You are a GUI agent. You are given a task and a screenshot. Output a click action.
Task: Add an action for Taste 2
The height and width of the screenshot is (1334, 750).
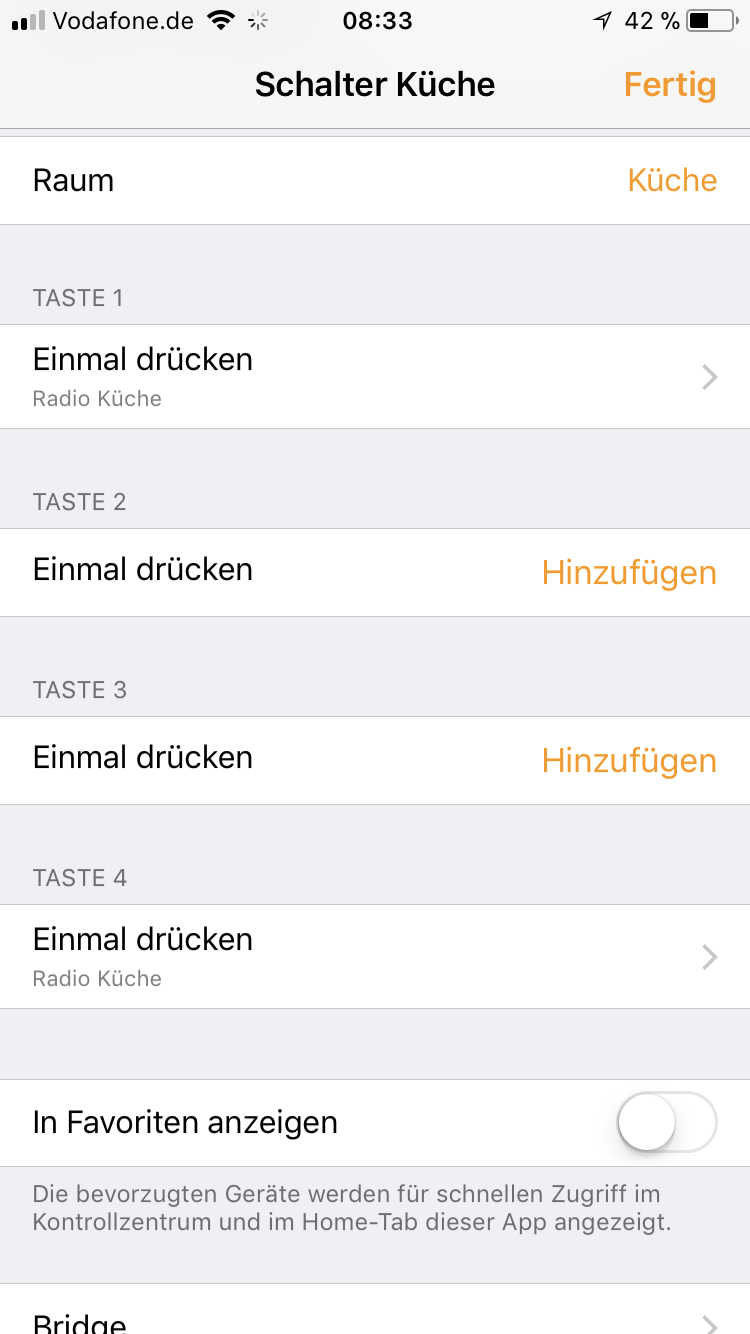pyautogui.click(x=628, y=573)
